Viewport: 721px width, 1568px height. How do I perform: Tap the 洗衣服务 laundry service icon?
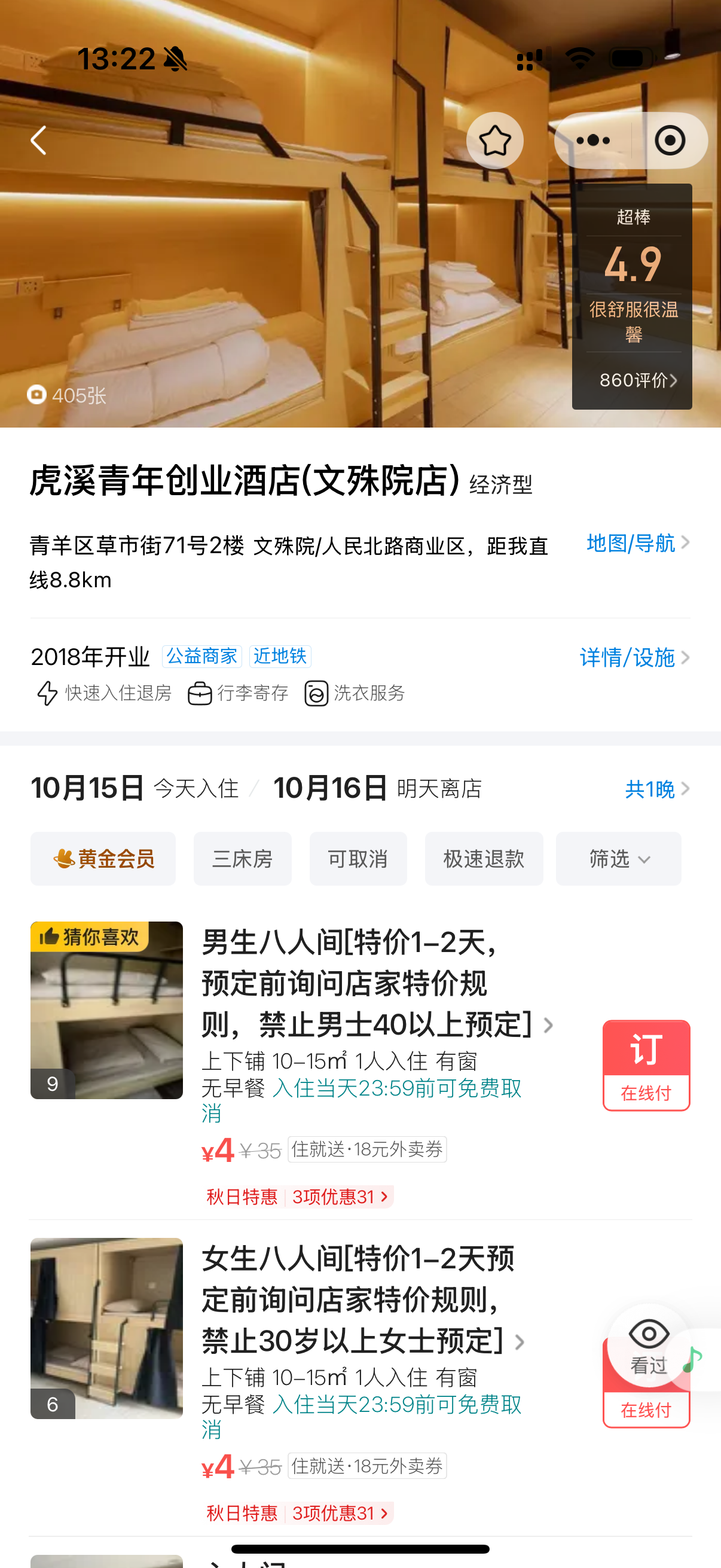(x=316, y=693)
